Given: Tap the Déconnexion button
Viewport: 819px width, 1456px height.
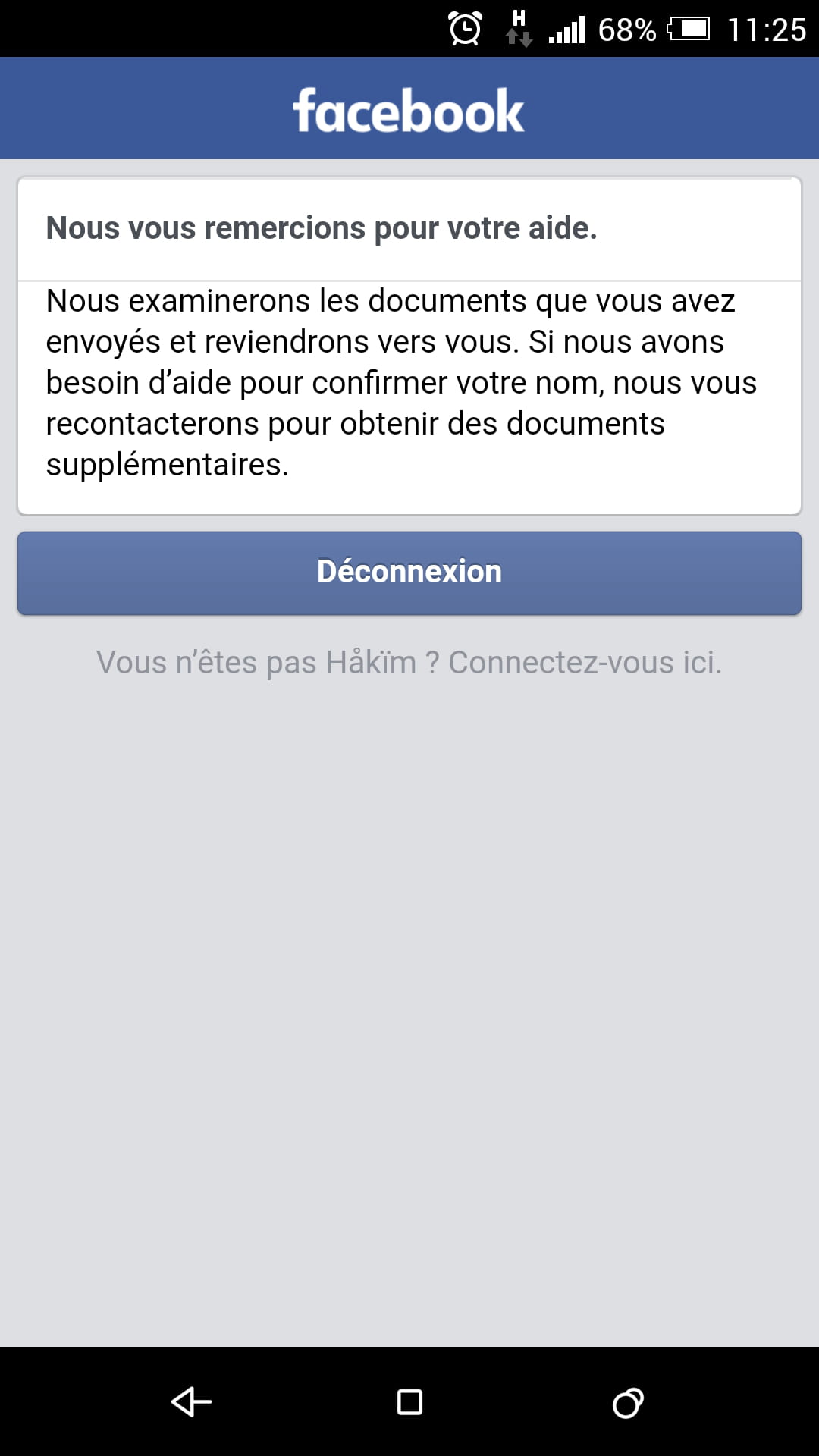Looking at the screenshot, I should click(409, 573).
